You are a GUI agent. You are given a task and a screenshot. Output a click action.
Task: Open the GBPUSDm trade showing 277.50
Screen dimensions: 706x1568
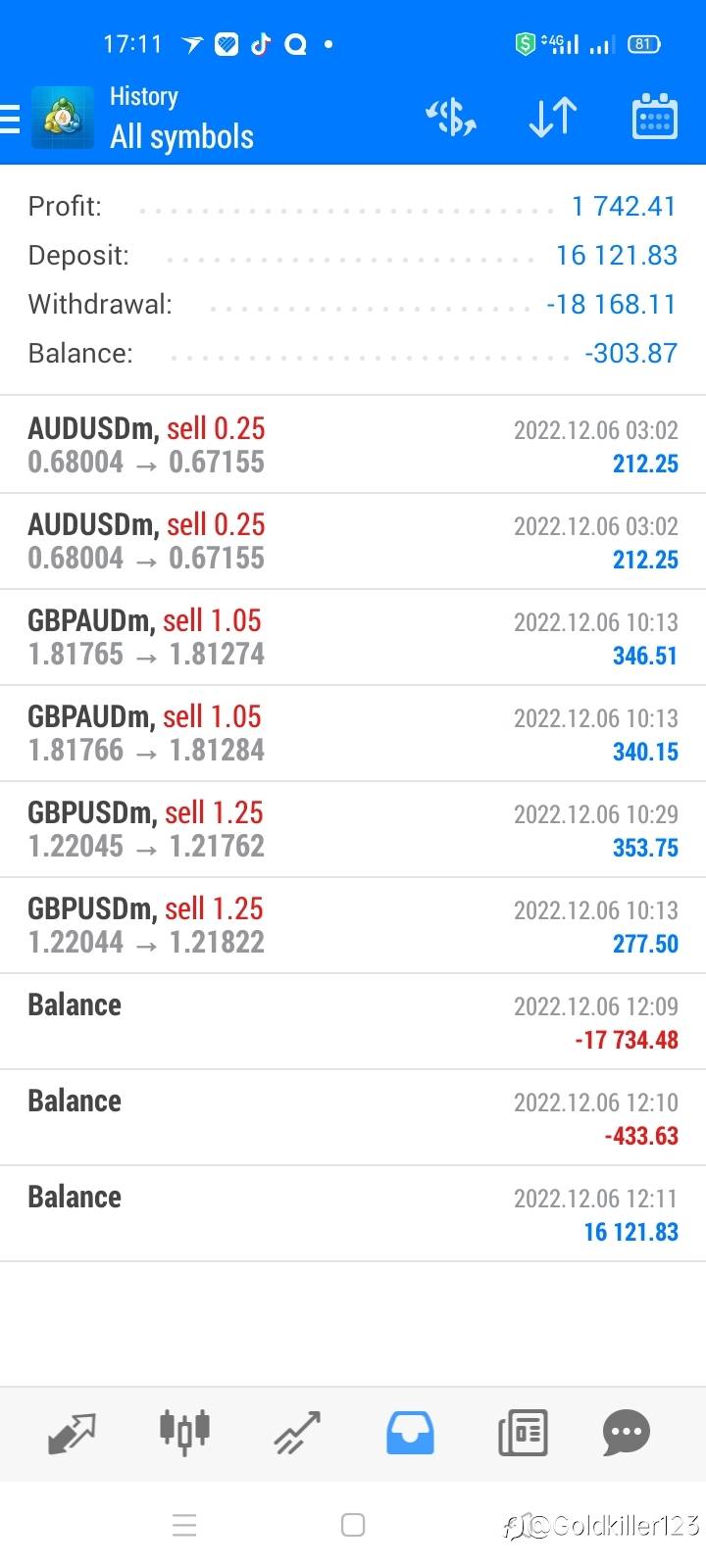click(353, 925)
